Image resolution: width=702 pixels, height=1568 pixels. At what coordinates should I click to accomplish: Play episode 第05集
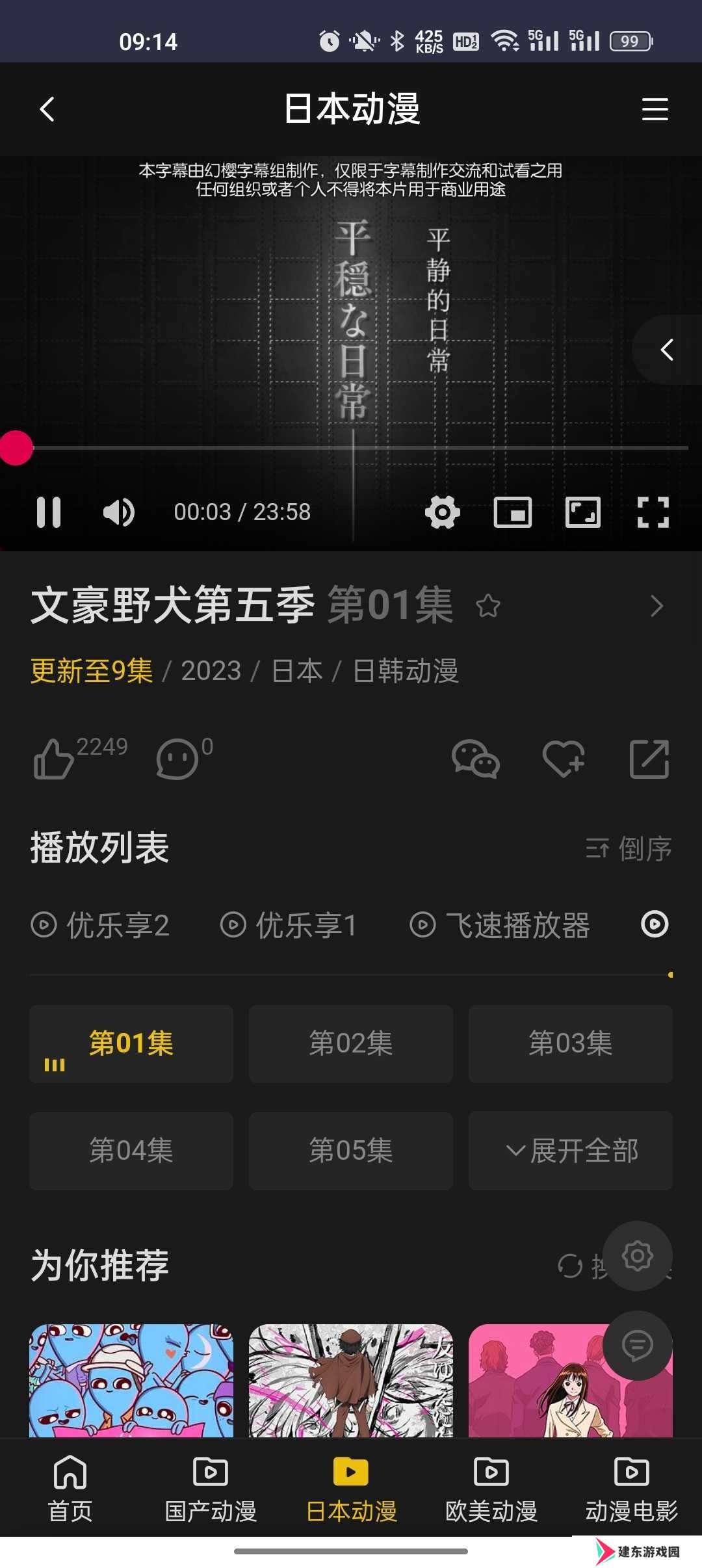[x=351, y=1151]
